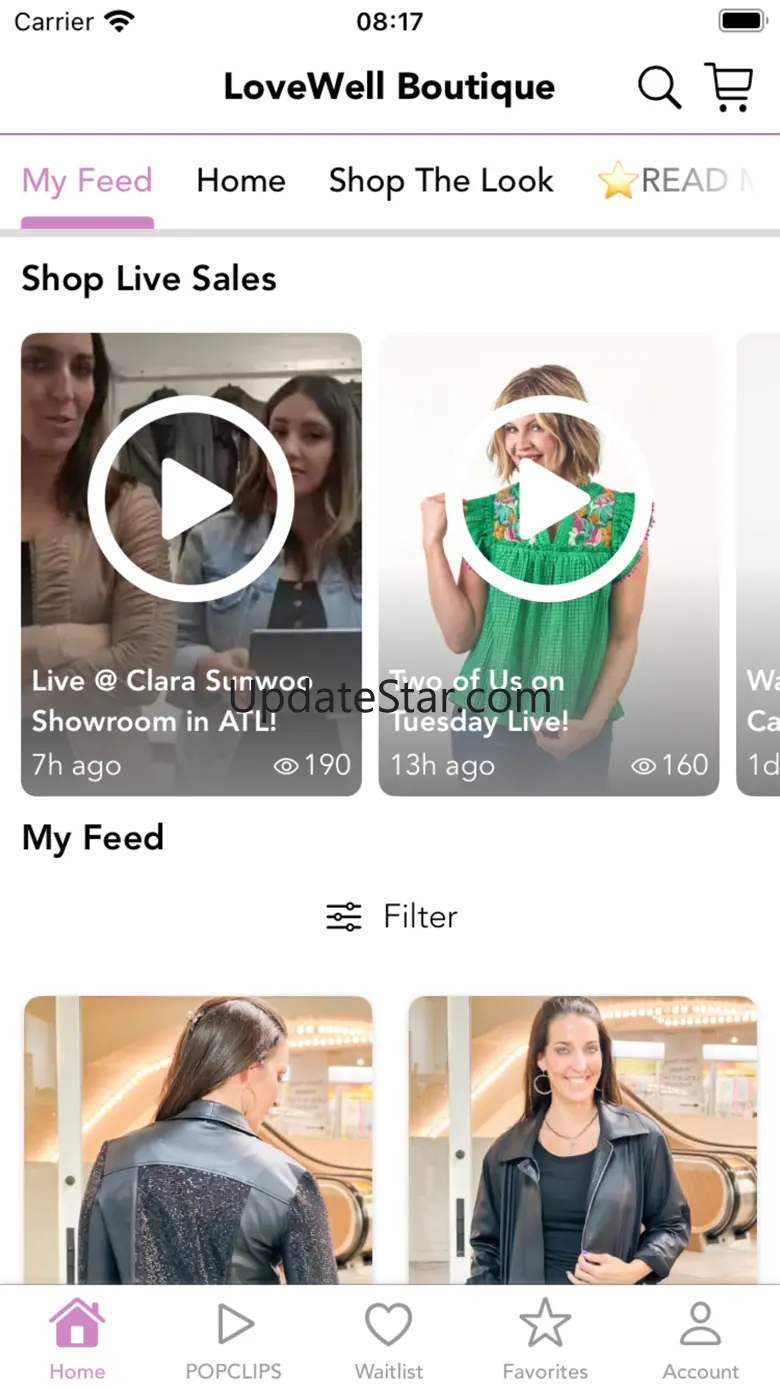Play the Clara Sunwoo Showroom live video
780x1387 pixels.
click(x=191, y=498)
